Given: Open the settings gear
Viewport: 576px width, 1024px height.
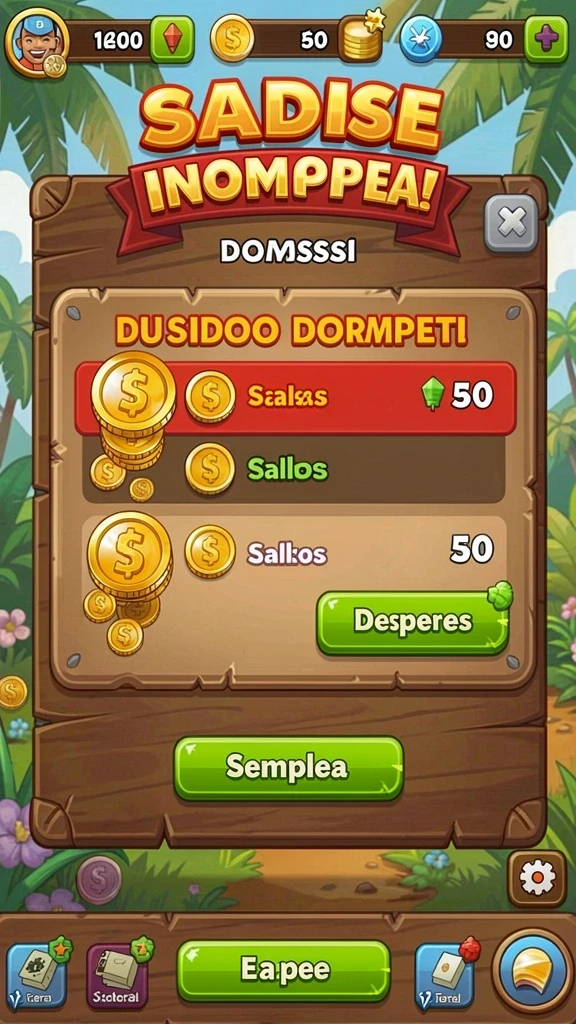Looking at the screenshot, I should click(537, 878).
